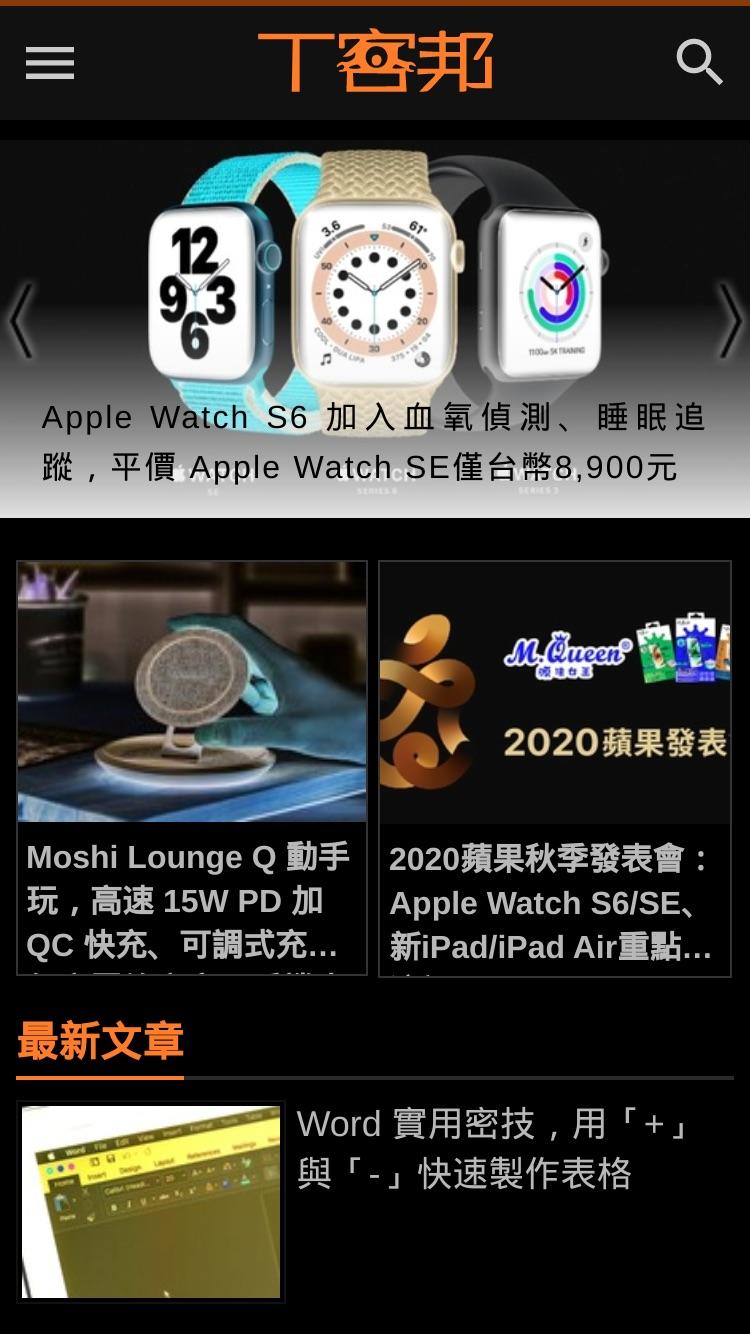Open the hamburger drawer menu
Screen dimensions: 750x1334
pos(50,63)
